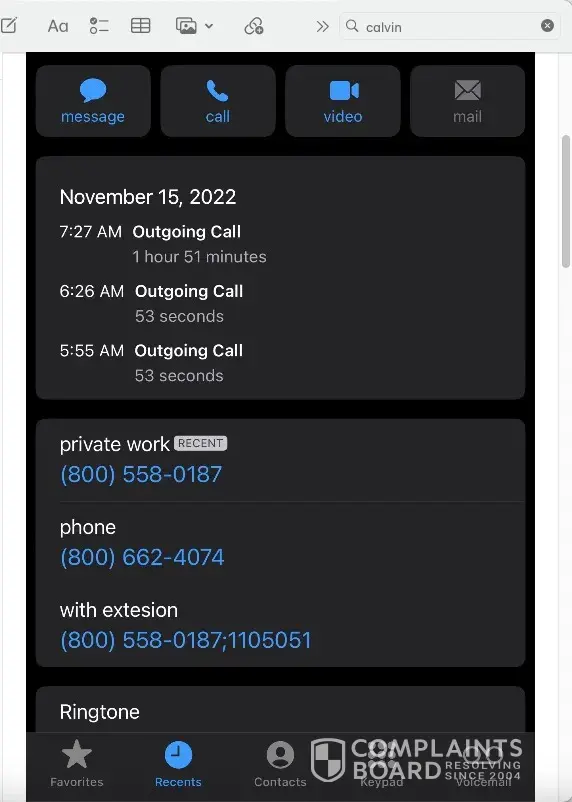Clear the calvin search text
Viewport: 572px width, 802px height.
547,26
